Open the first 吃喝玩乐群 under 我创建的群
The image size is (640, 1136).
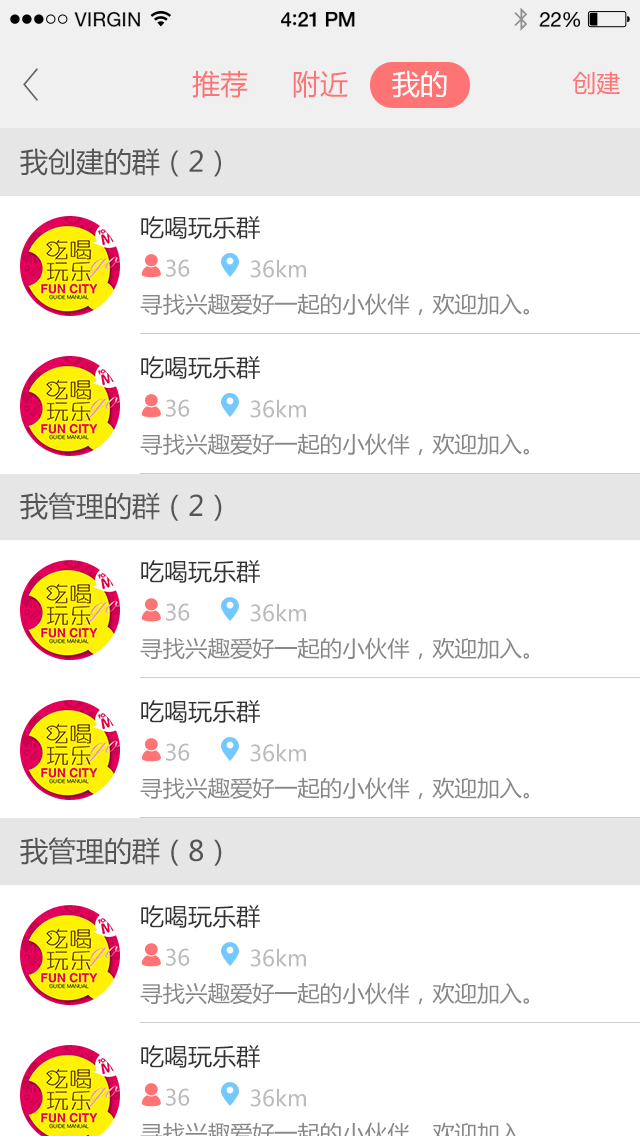[320, 265]
